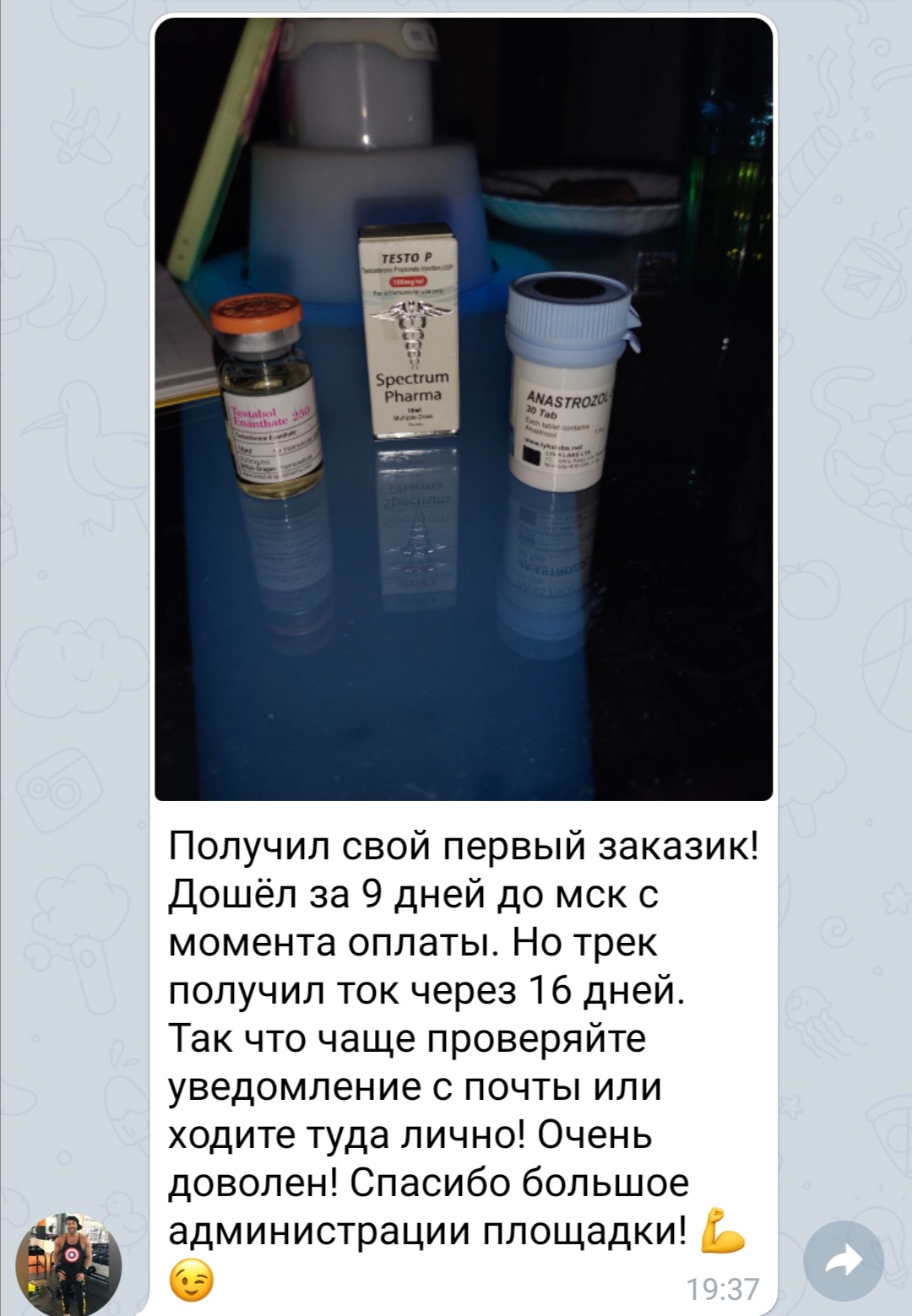Open the photo attached to the message
Screen dimensions: 912x1316
(463, 409)
